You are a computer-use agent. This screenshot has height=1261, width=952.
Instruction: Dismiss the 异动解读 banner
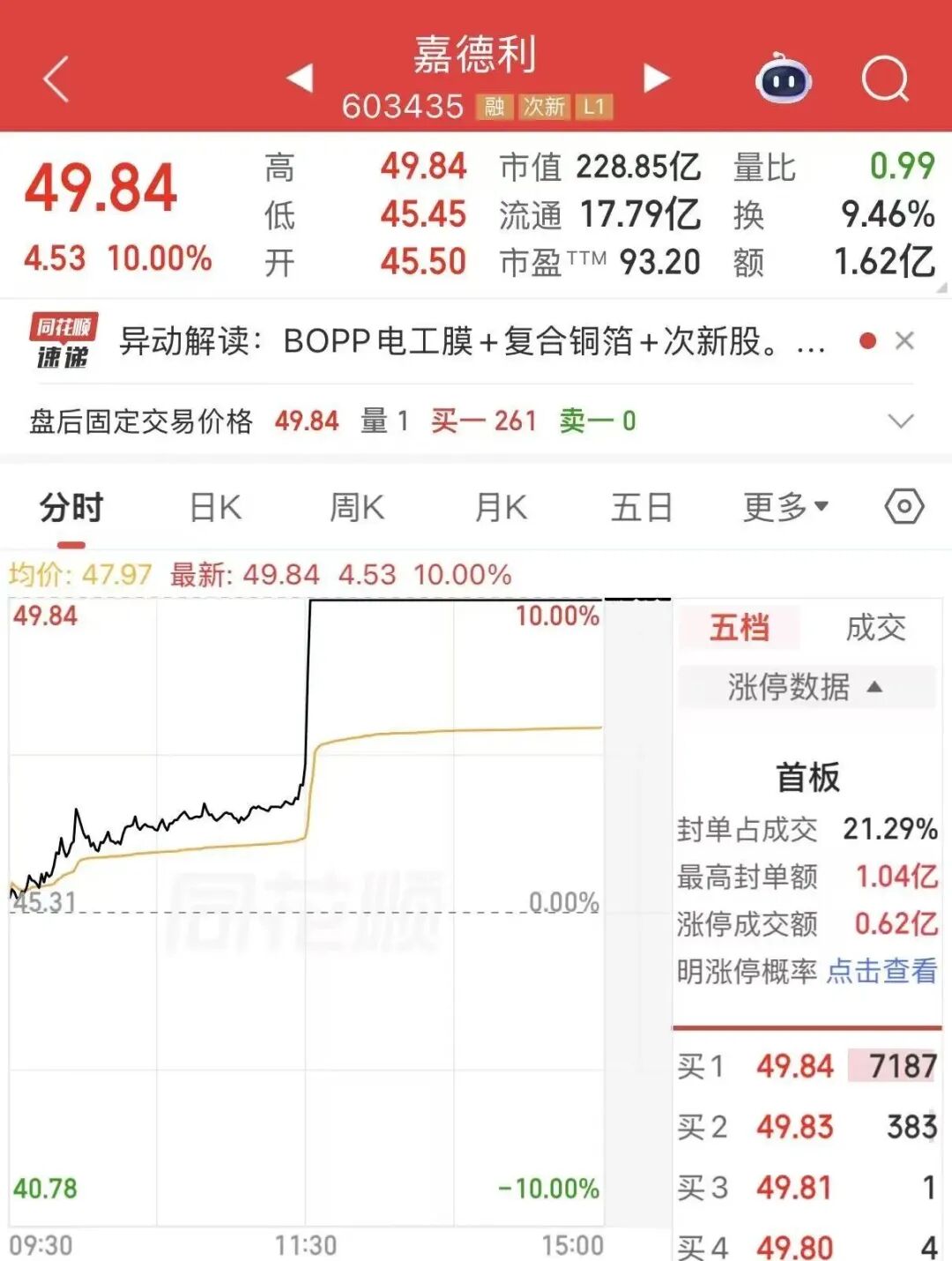[x=904, y=341]
